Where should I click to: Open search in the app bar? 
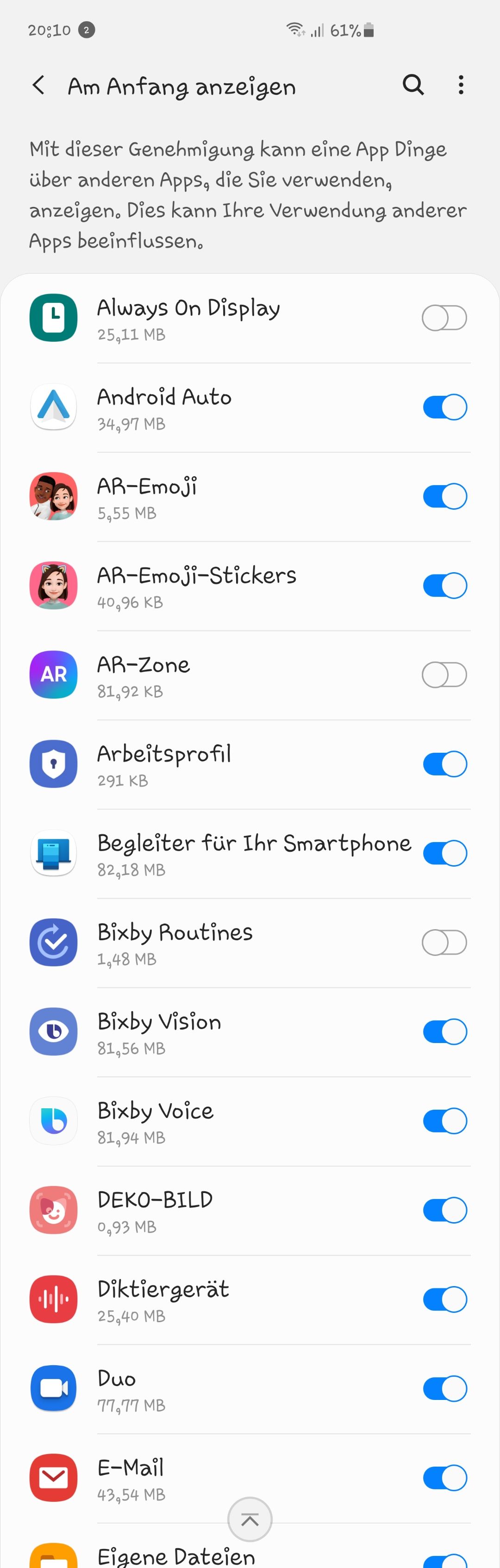(413, 85)
